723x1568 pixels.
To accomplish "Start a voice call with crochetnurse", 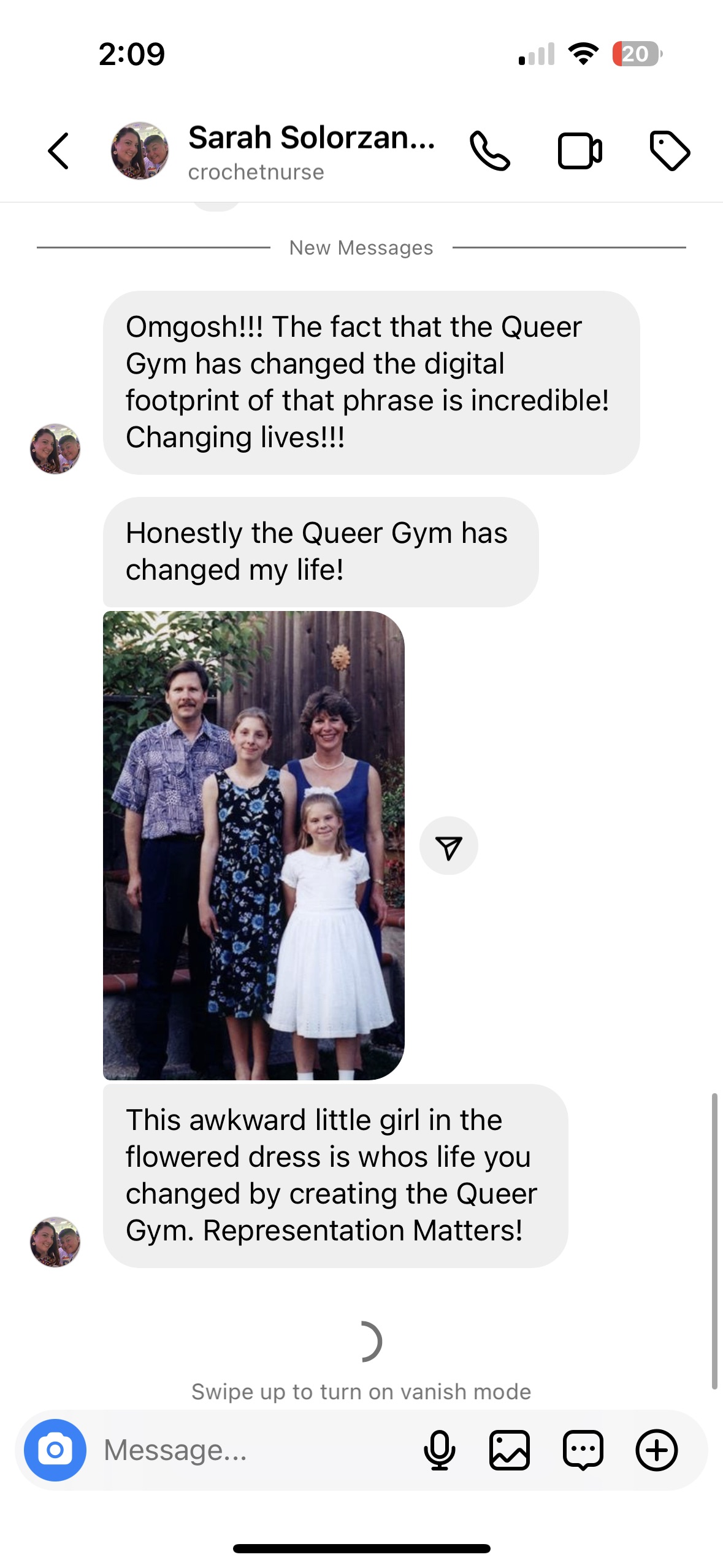I will (489, 151).
